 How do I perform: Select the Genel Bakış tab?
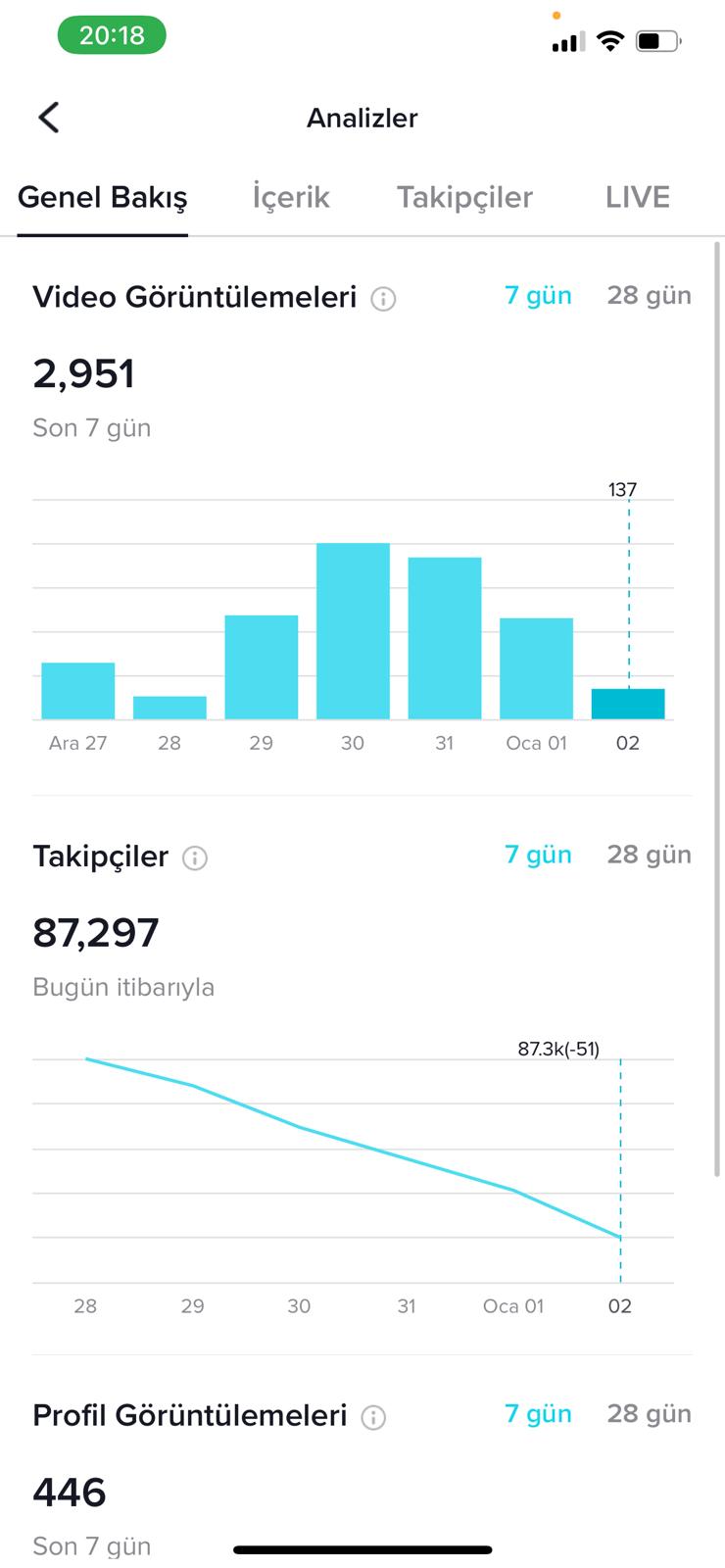[x=103, y=197]
